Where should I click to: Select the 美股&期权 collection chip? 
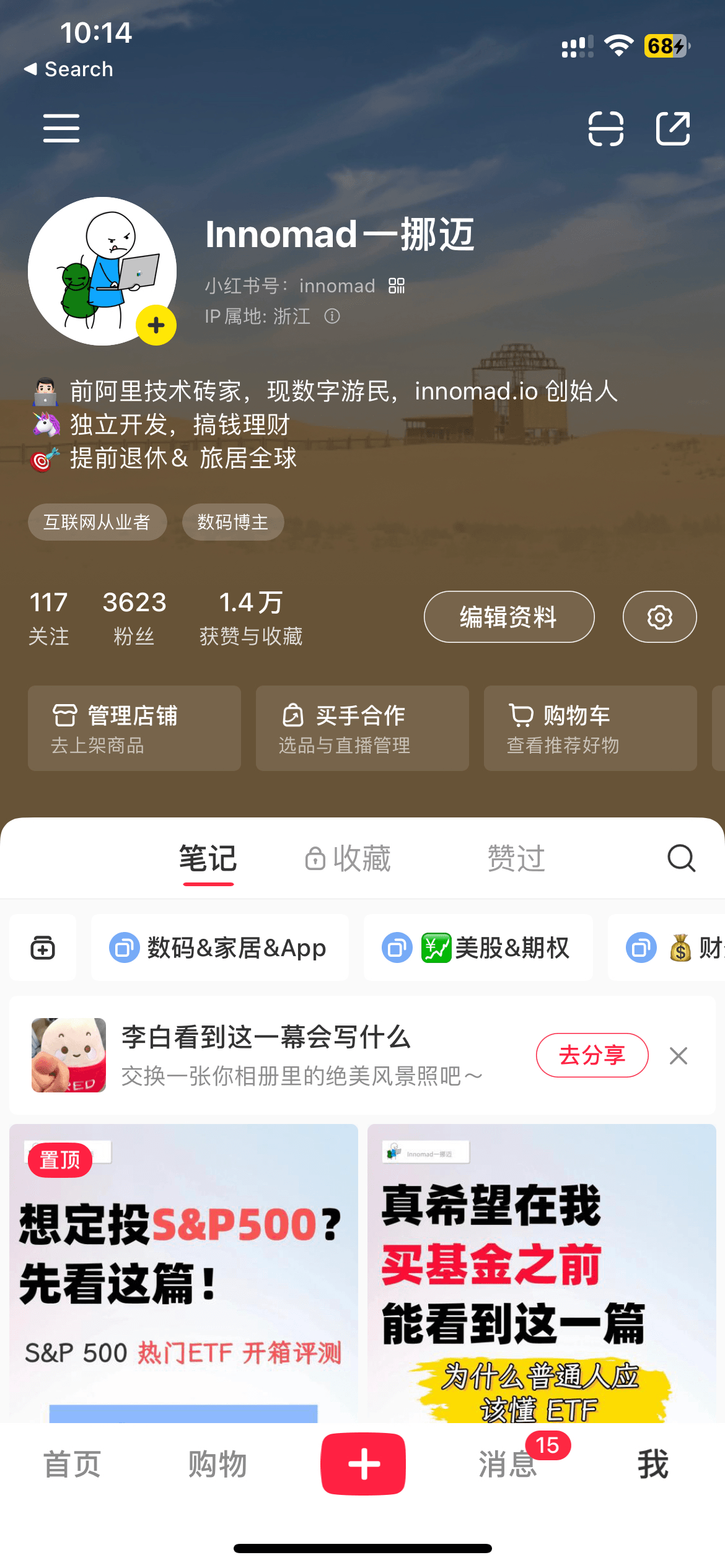(478, 947)
